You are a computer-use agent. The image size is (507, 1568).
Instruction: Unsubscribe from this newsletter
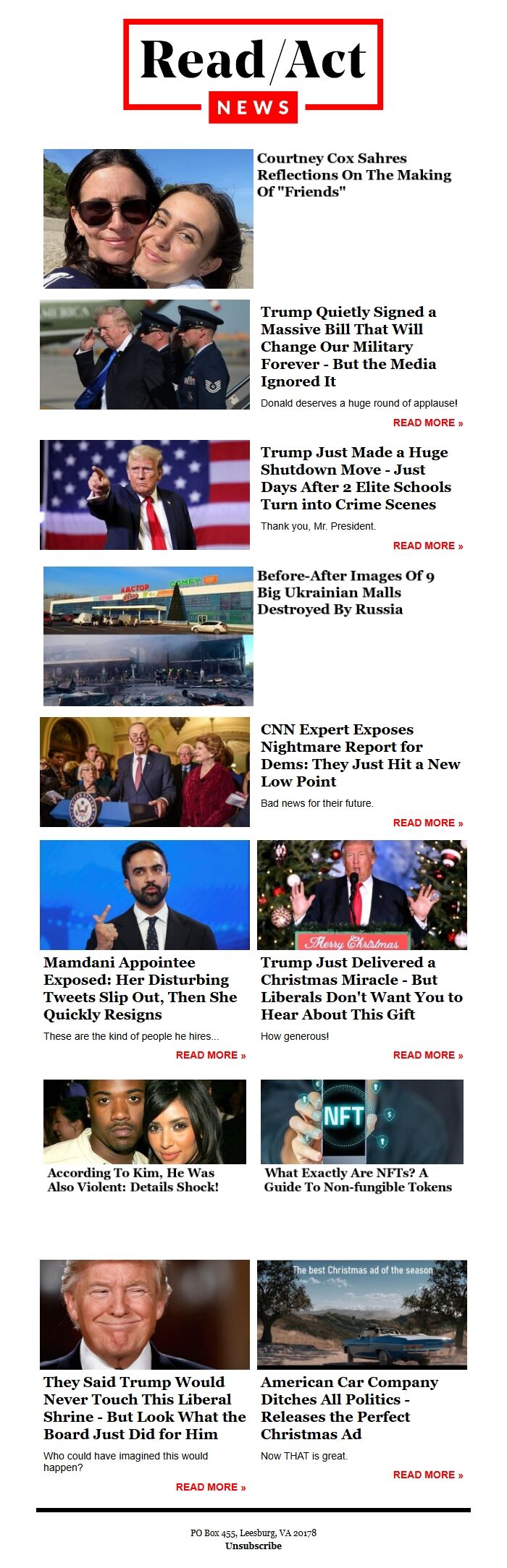tap(253, 1546)
